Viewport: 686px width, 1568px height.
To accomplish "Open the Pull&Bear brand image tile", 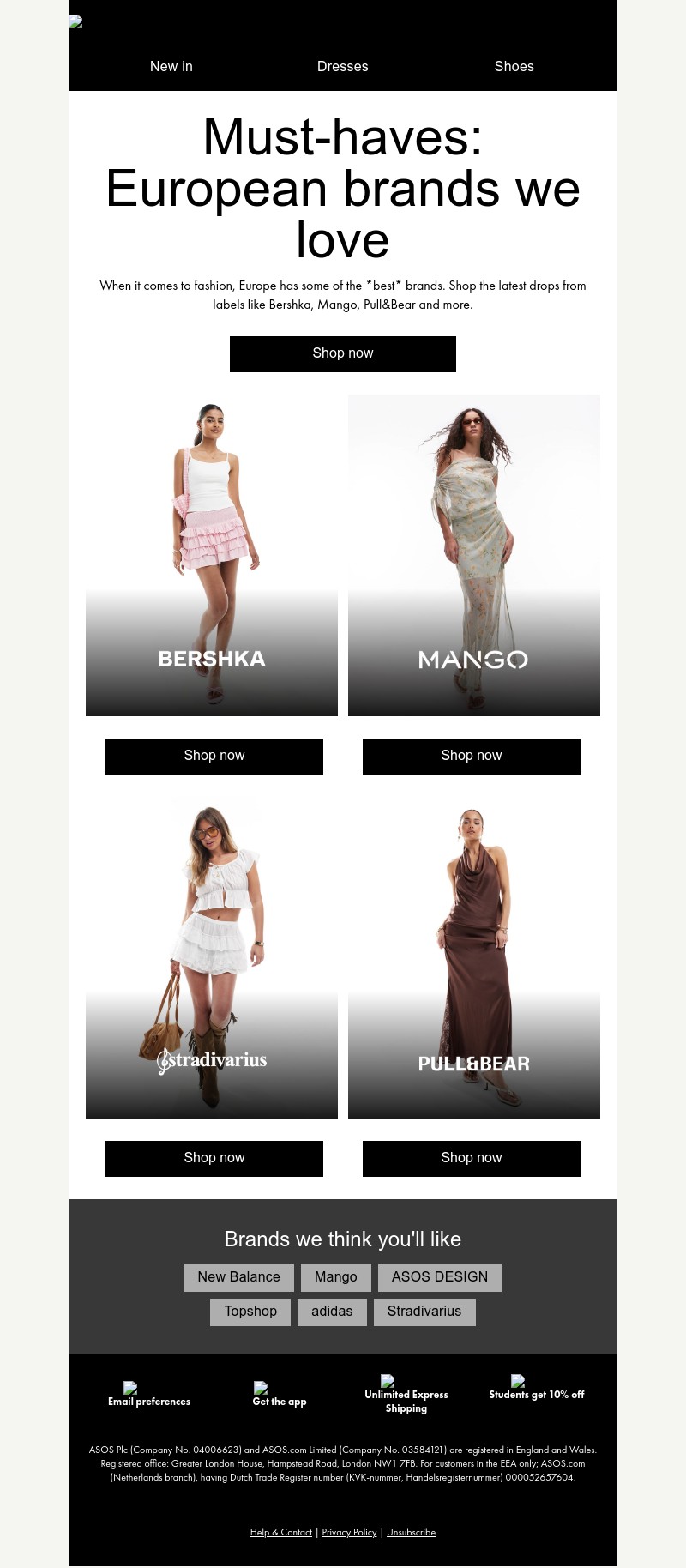I will (474, 957).
